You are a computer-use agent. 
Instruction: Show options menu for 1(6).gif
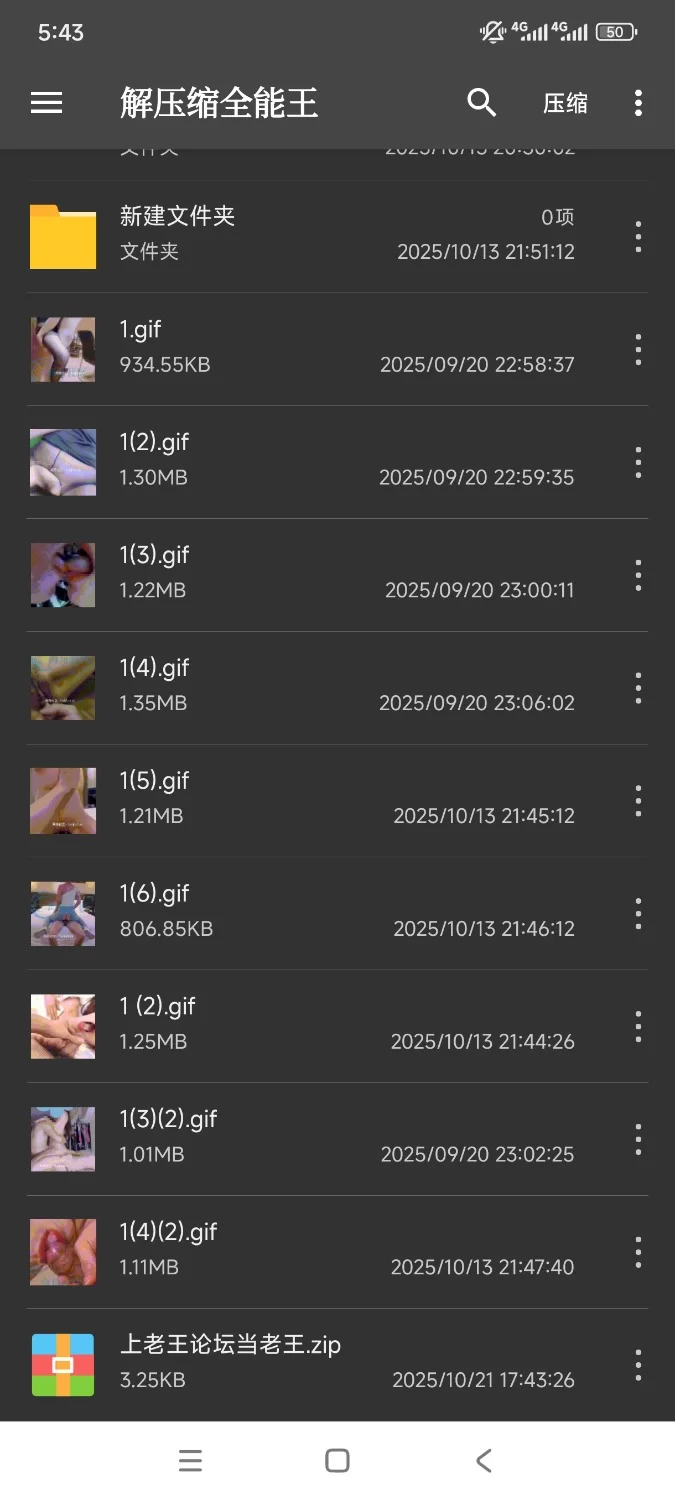[x=638, y=913]
